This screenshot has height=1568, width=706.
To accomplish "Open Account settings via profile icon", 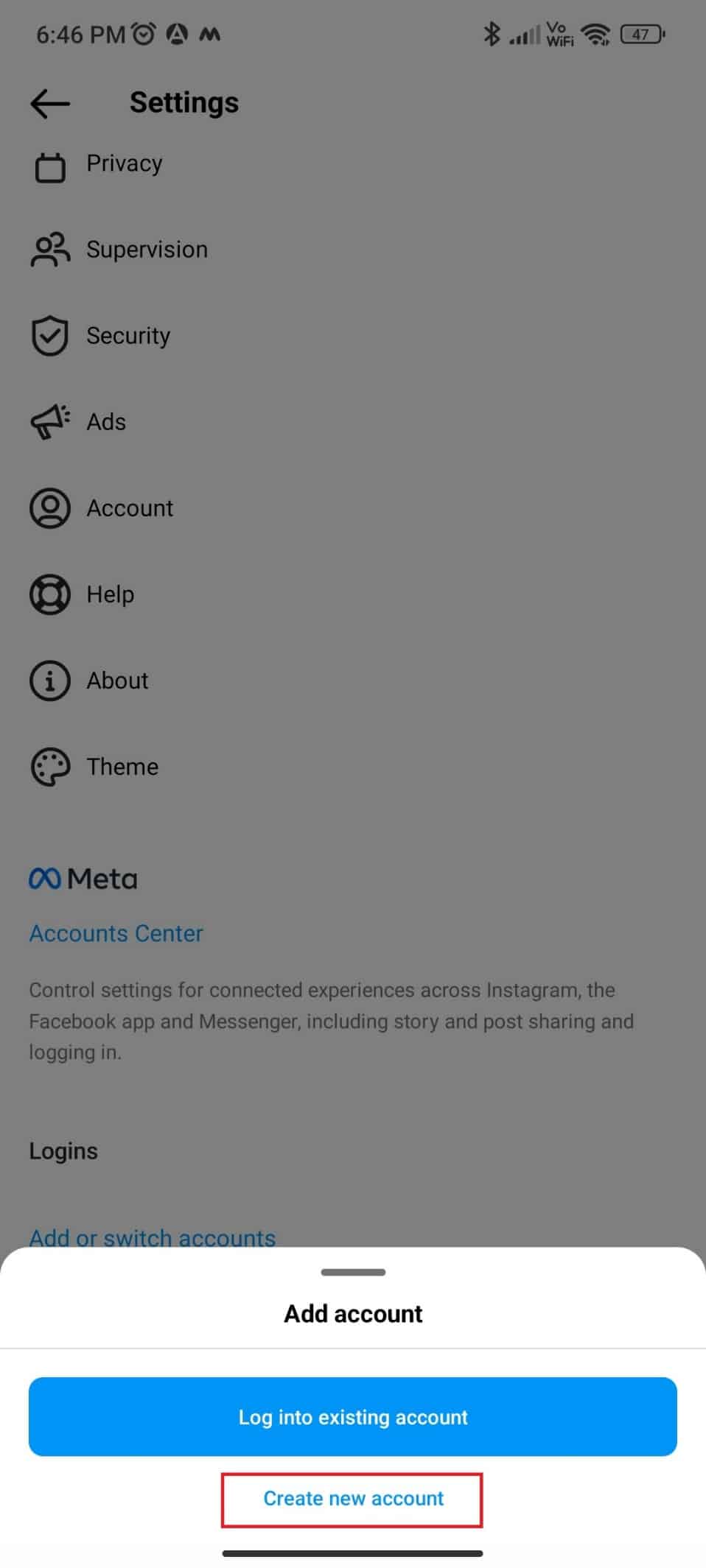I will (x=49, y=507).
